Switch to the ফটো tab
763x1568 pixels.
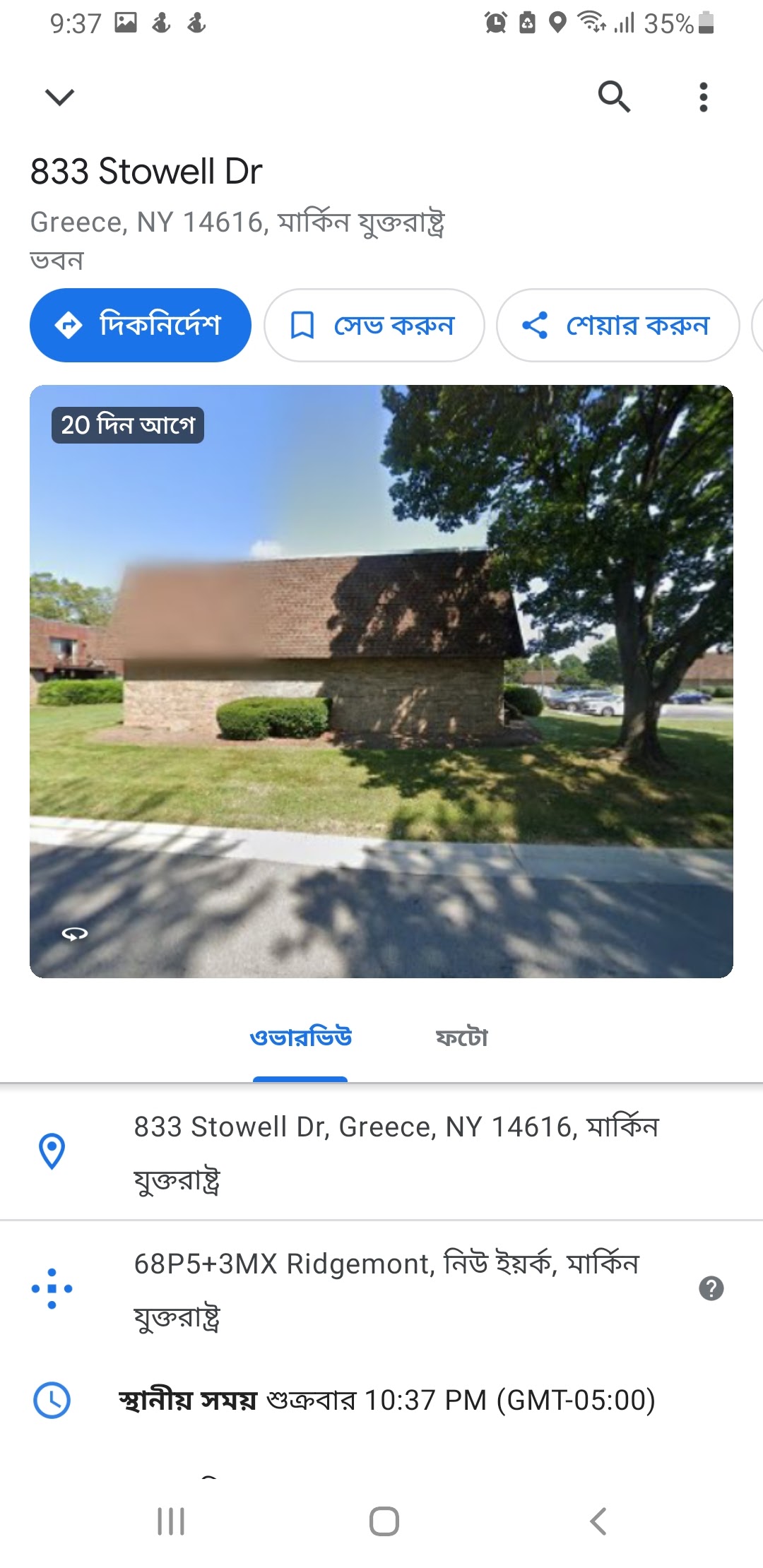pyautogui.click(x=461, y=1038)
